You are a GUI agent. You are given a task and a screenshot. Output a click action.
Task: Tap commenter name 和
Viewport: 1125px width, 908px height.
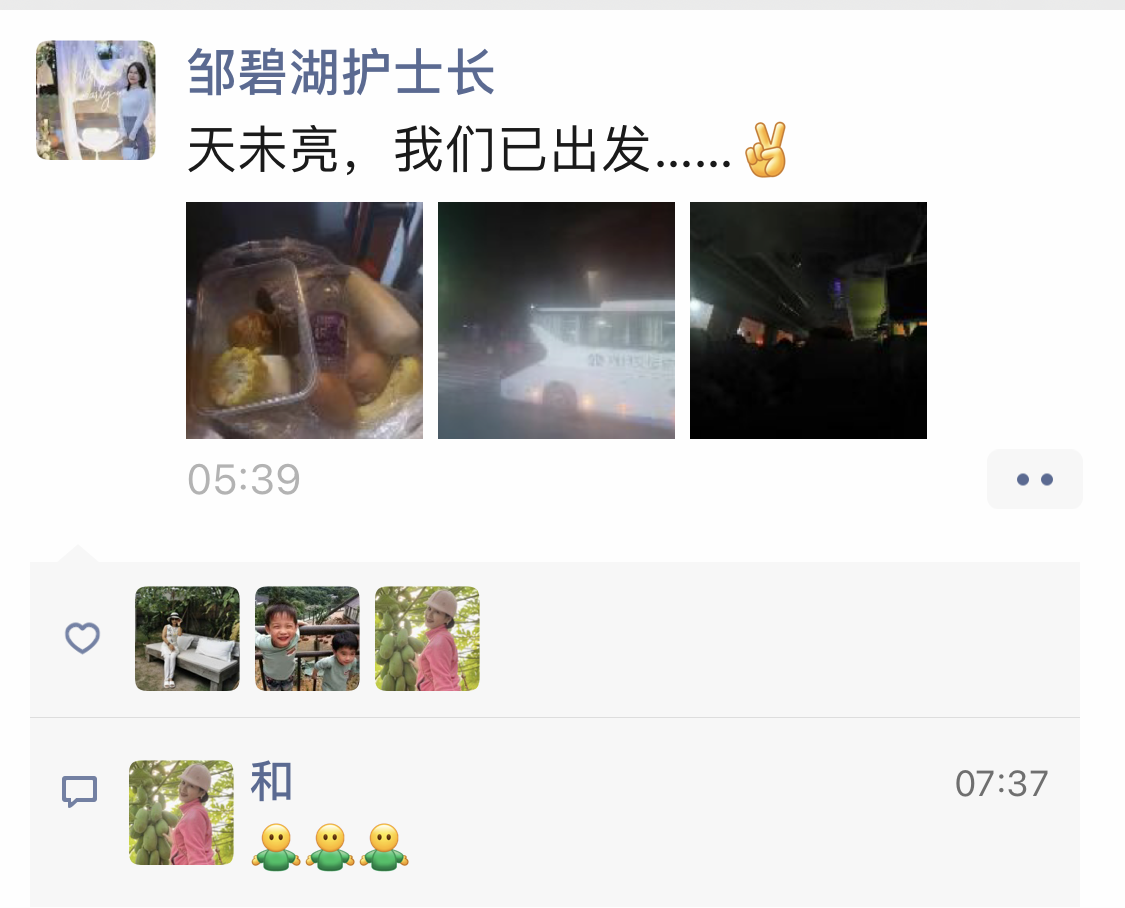pos(271,782)
